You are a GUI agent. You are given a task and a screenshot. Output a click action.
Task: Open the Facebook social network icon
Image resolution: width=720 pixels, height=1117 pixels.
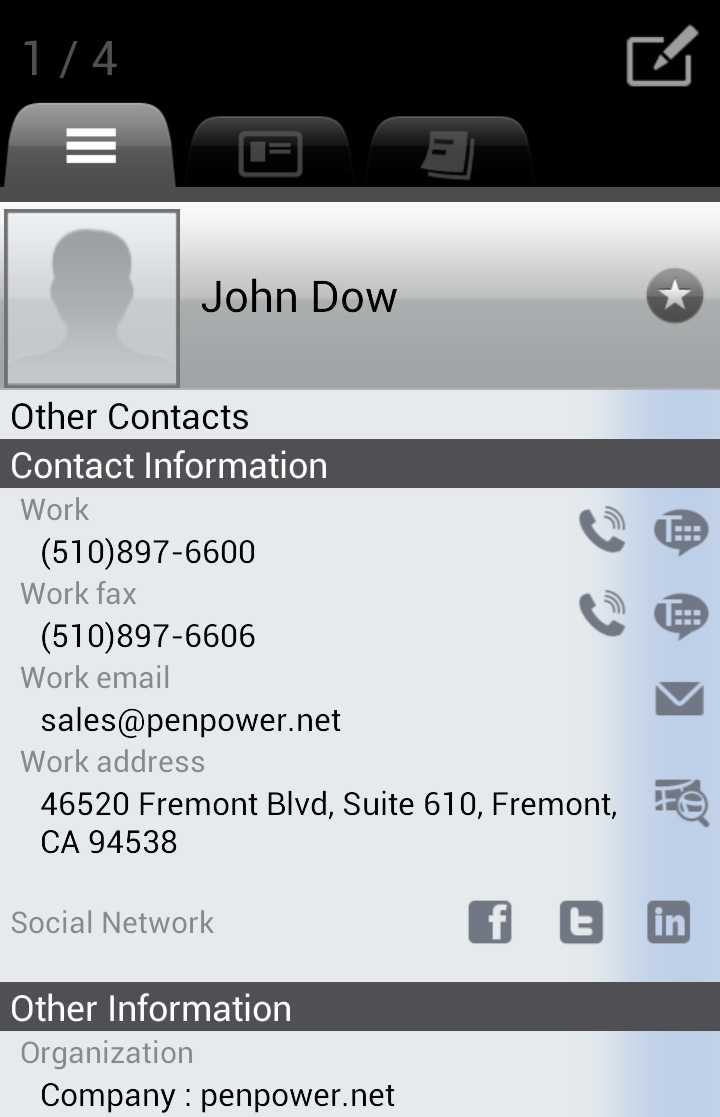[x=490, y=922]
